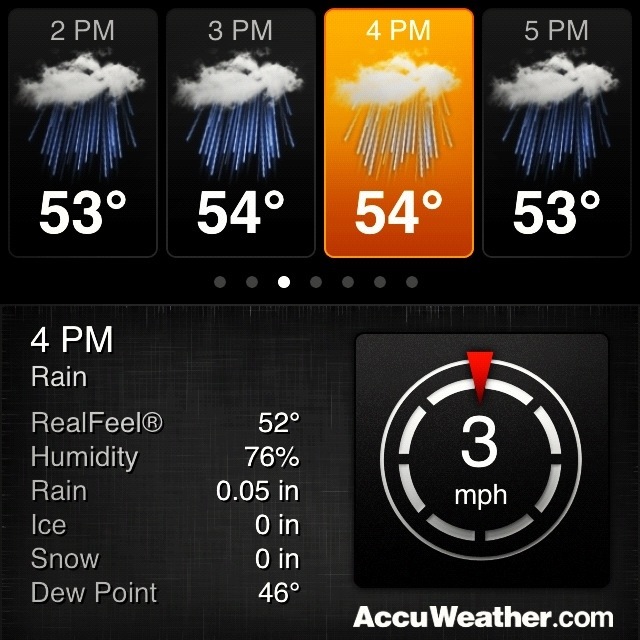This screenshot has height=640, width=640.
Task: Select the 3 PM hourly forecast card
Action: 240,132
